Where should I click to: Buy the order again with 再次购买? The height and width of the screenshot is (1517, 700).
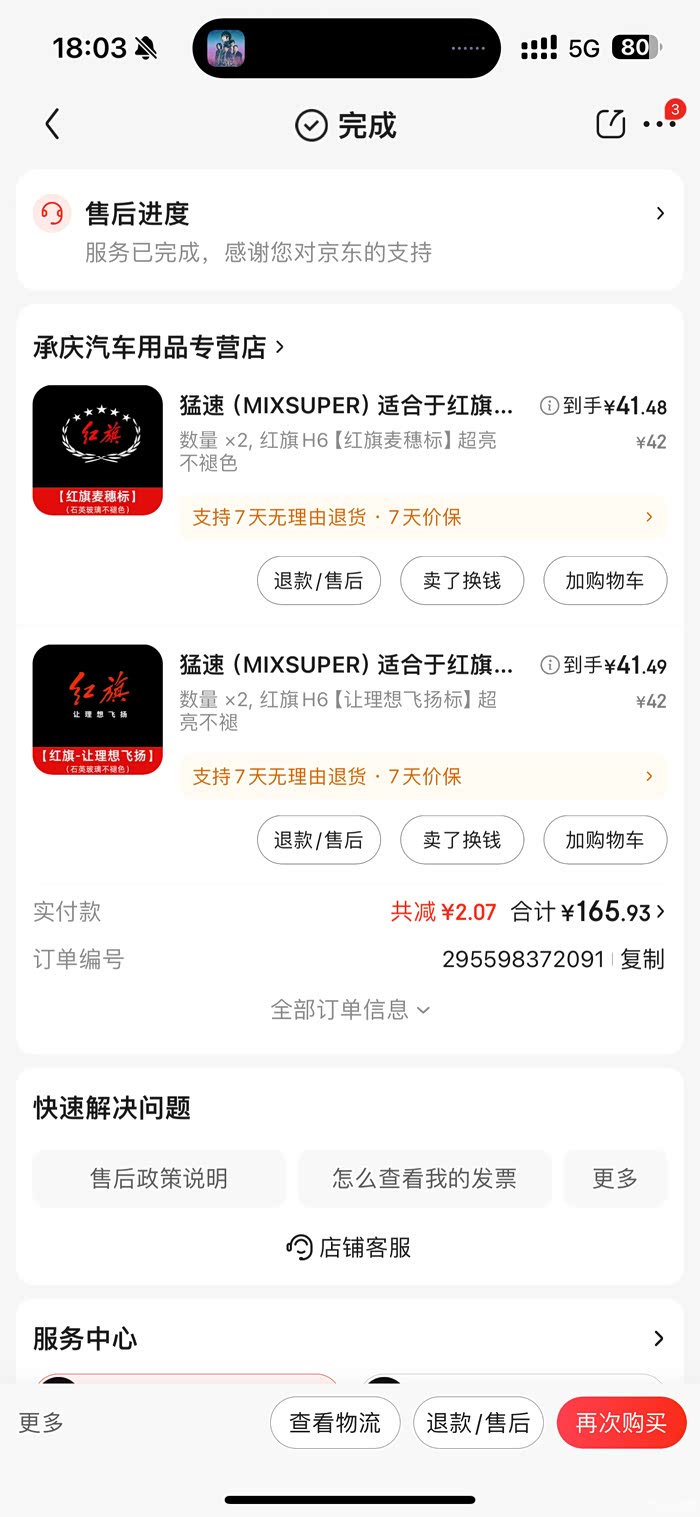click(x=621, y=1423)
